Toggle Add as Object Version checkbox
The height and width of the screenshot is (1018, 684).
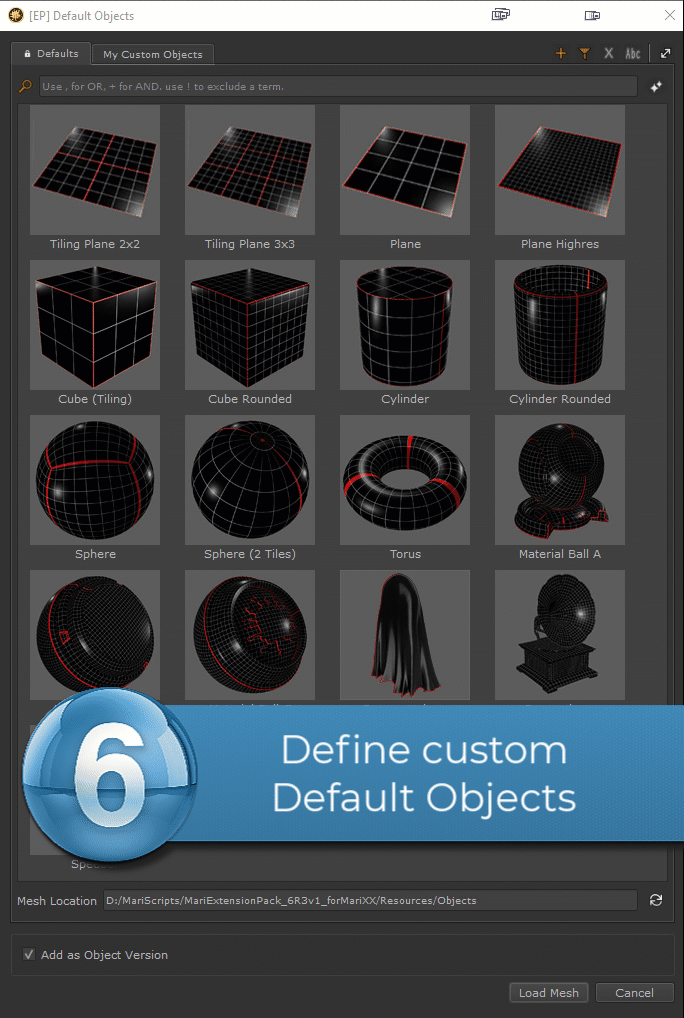point(29,955)
